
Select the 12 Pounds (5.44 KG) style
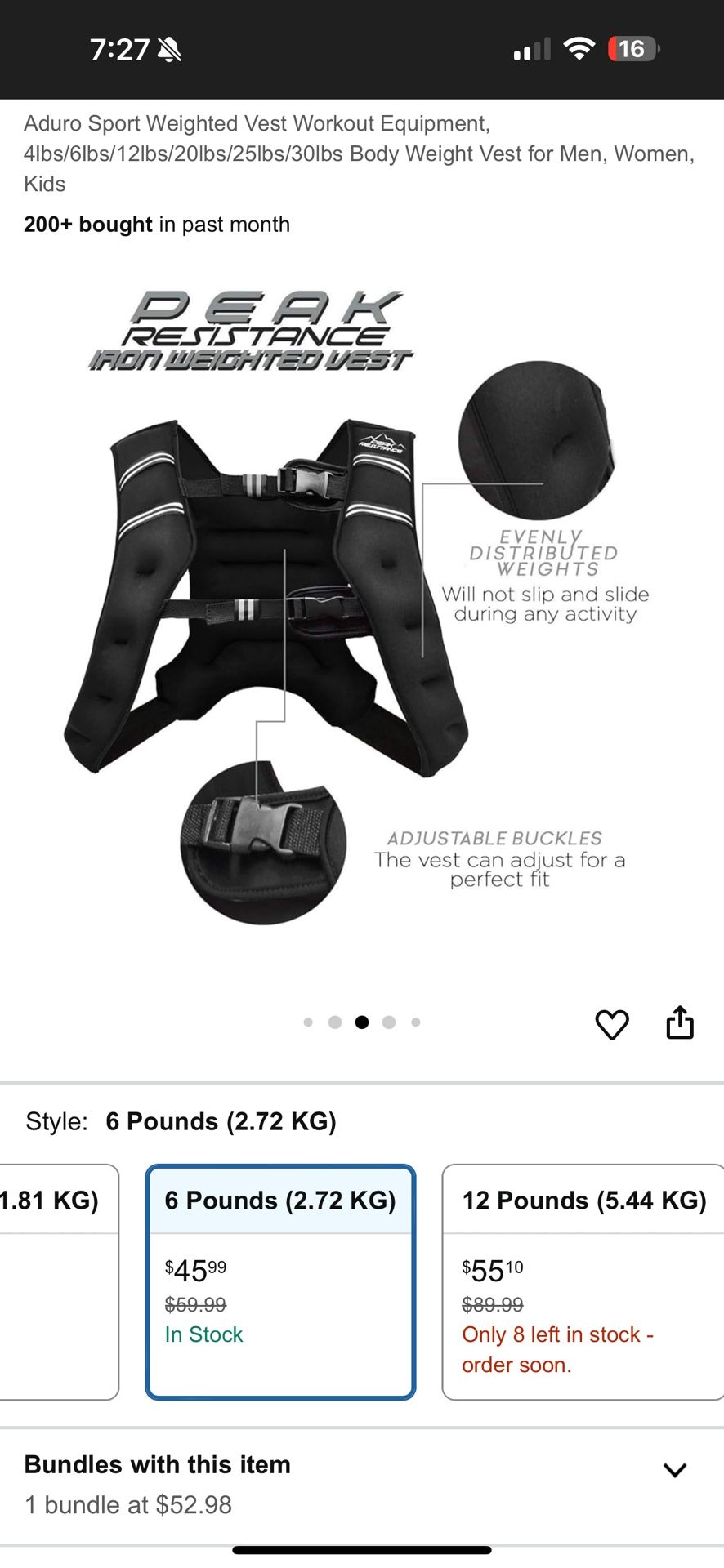click(x=583, y=1281)
